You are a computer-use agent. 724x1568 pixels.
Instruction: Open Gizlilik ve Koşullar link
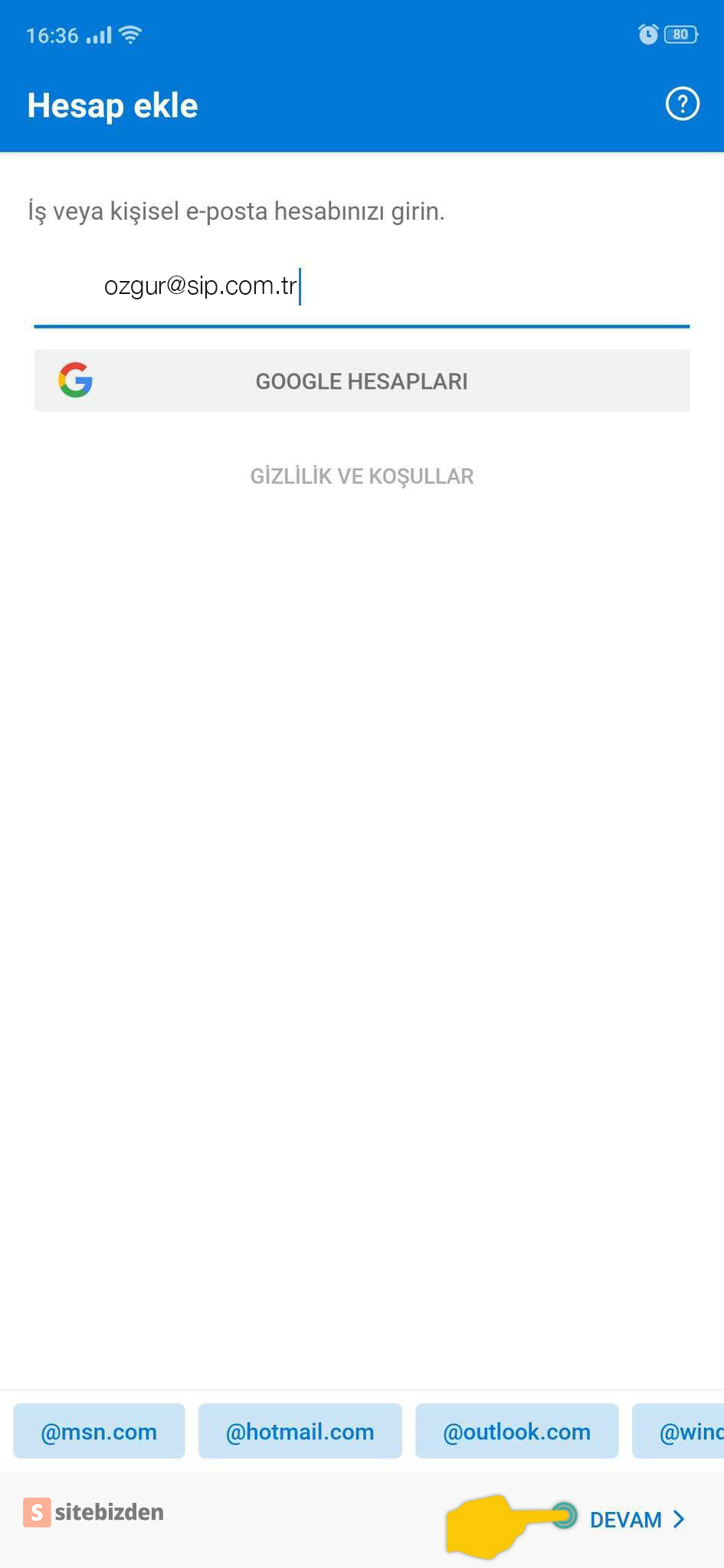point(362,476)
